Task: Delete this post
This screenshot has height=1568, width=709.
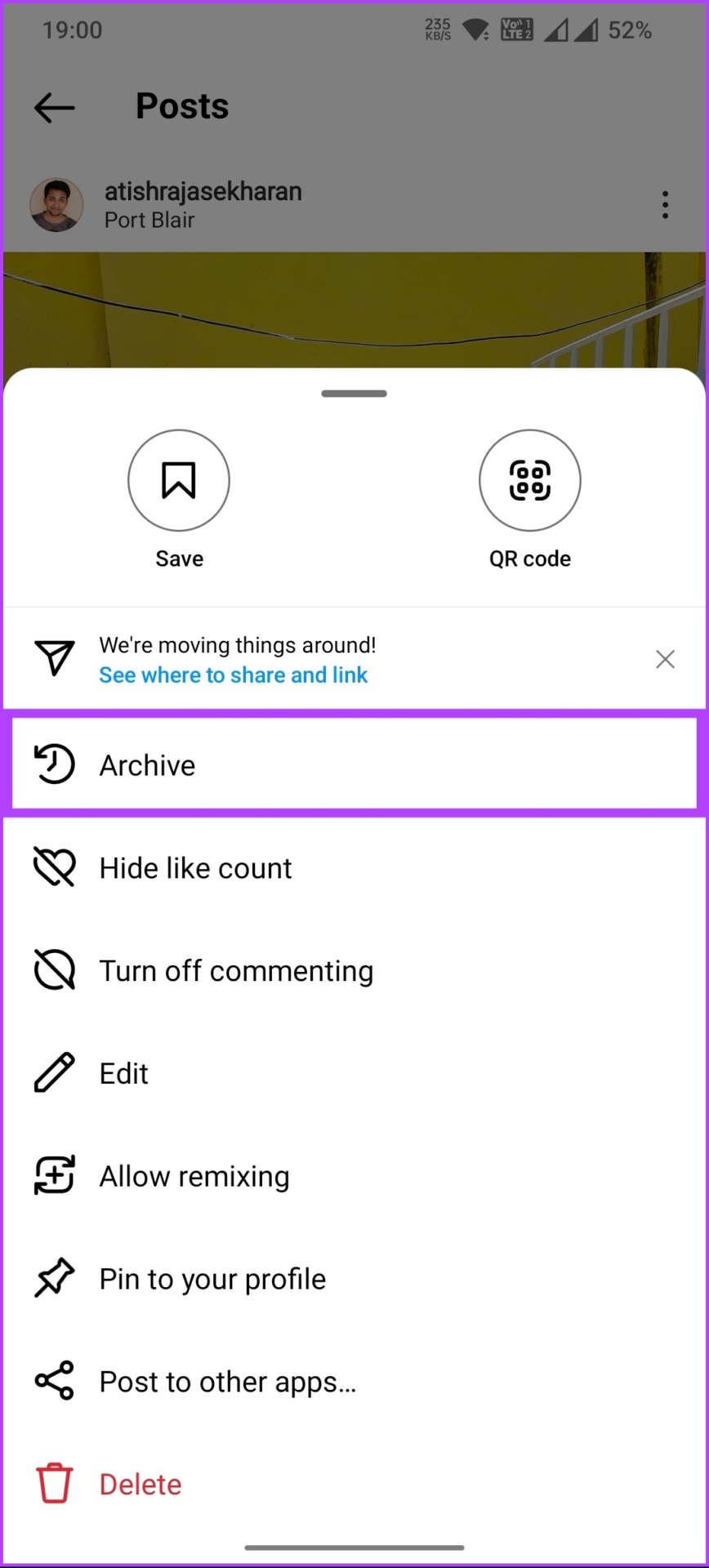Action: point(354,1484)
